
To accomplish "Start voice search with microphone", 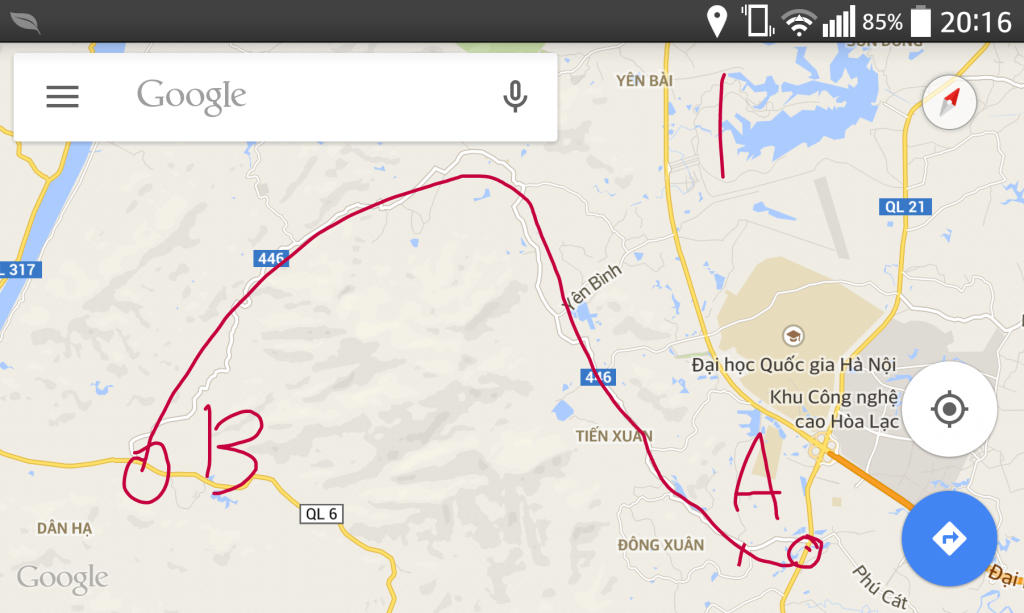I will [x=514, y=96].
